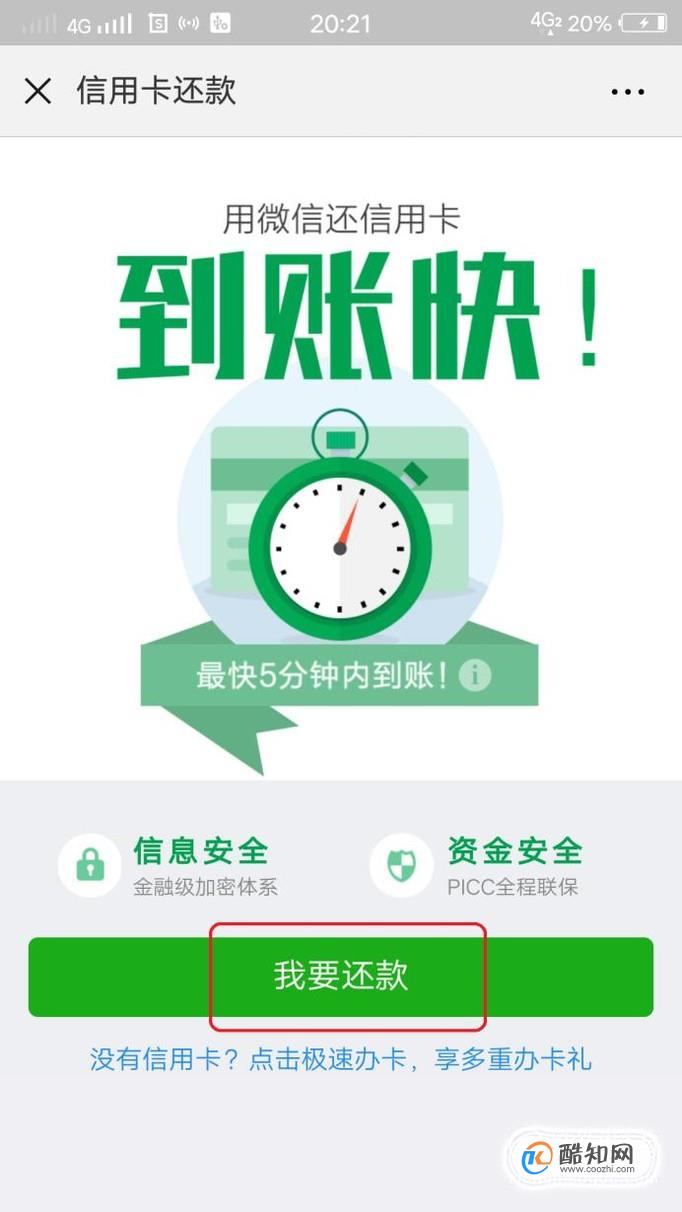The image size is (682, 1212).
Task: Tap the 我要还款 button
Action: point(341,977)
